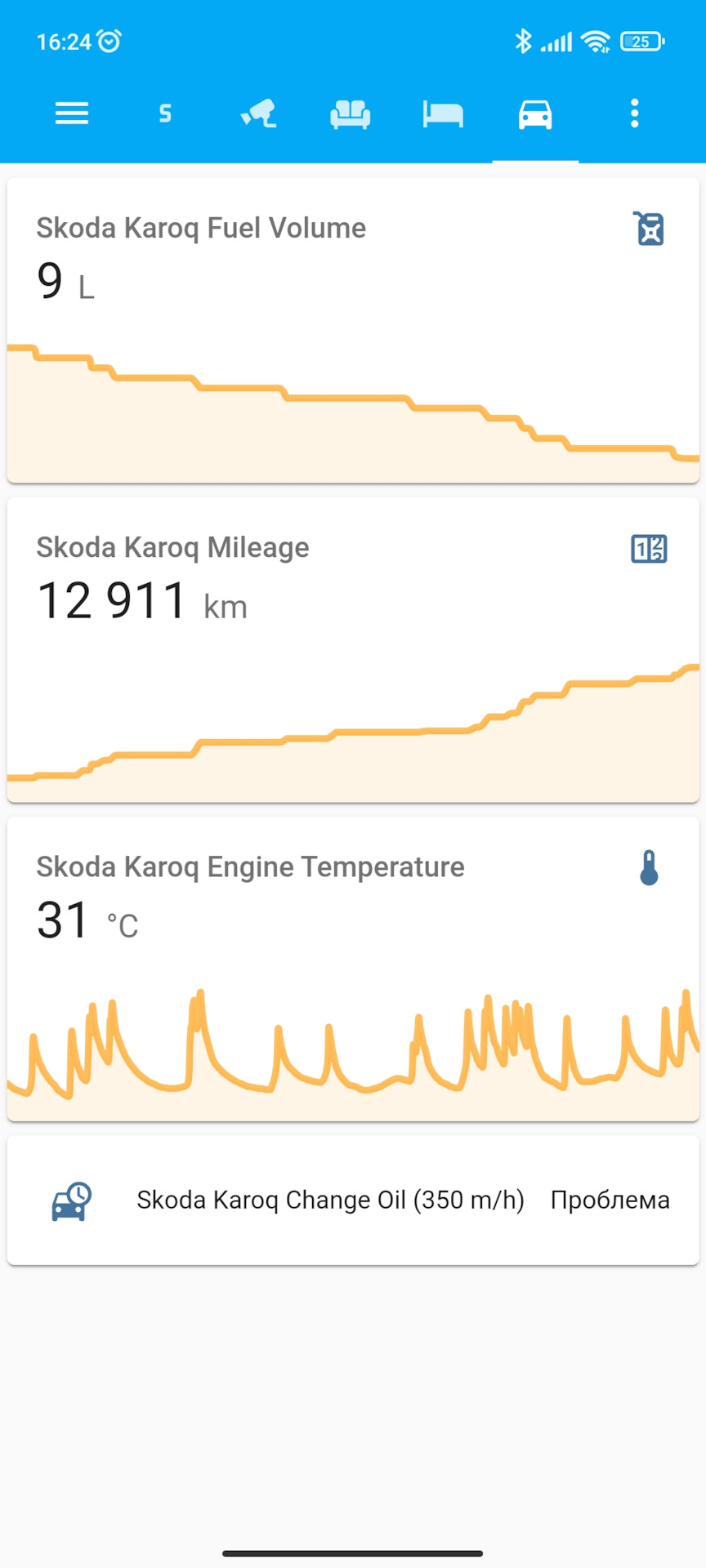706x1568 pixels.
Task: Open Skoda Karoq Mileage card
Action: (353, 649)
